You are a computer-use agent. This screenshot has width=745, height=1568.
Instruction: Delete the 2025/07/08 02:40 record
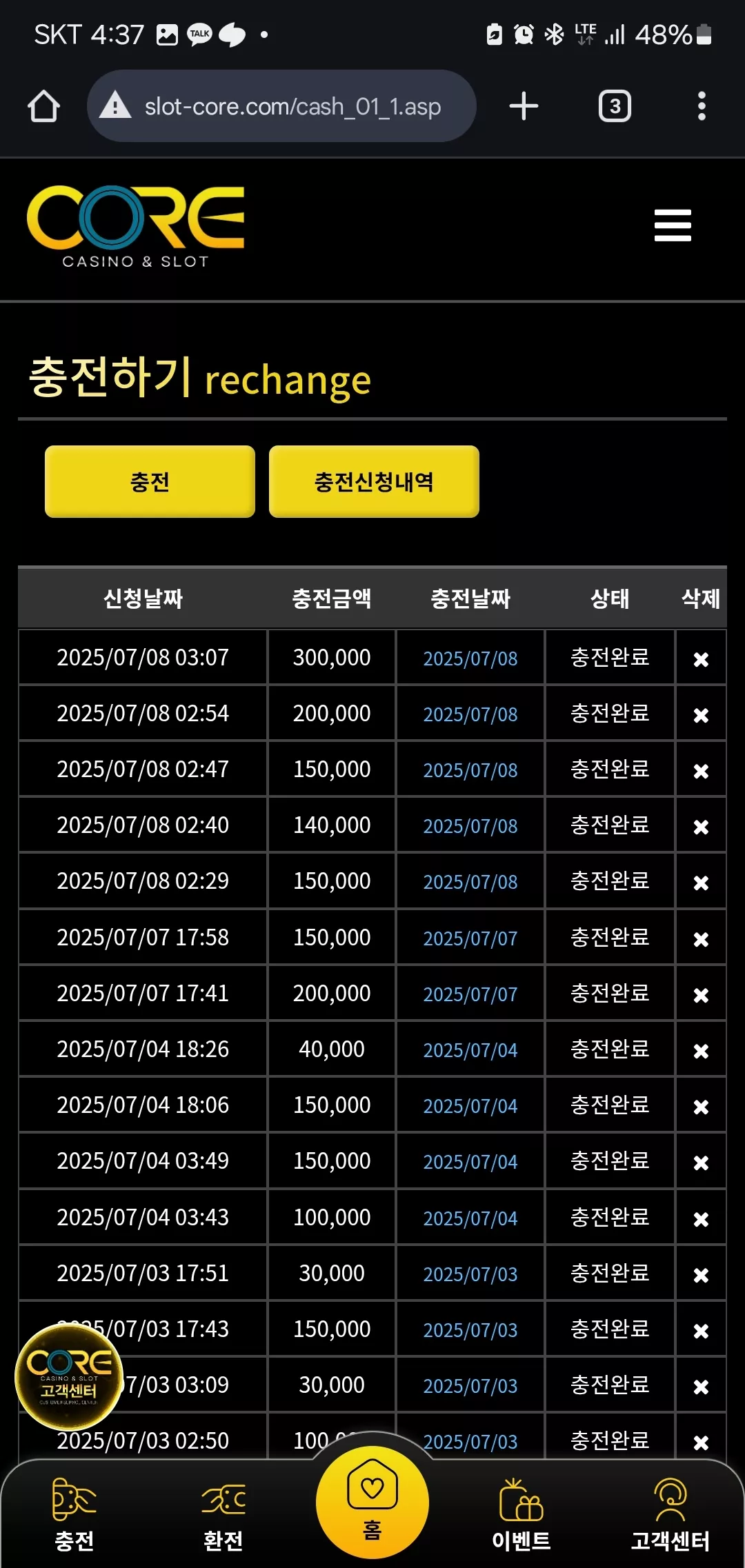coord(701,827)
